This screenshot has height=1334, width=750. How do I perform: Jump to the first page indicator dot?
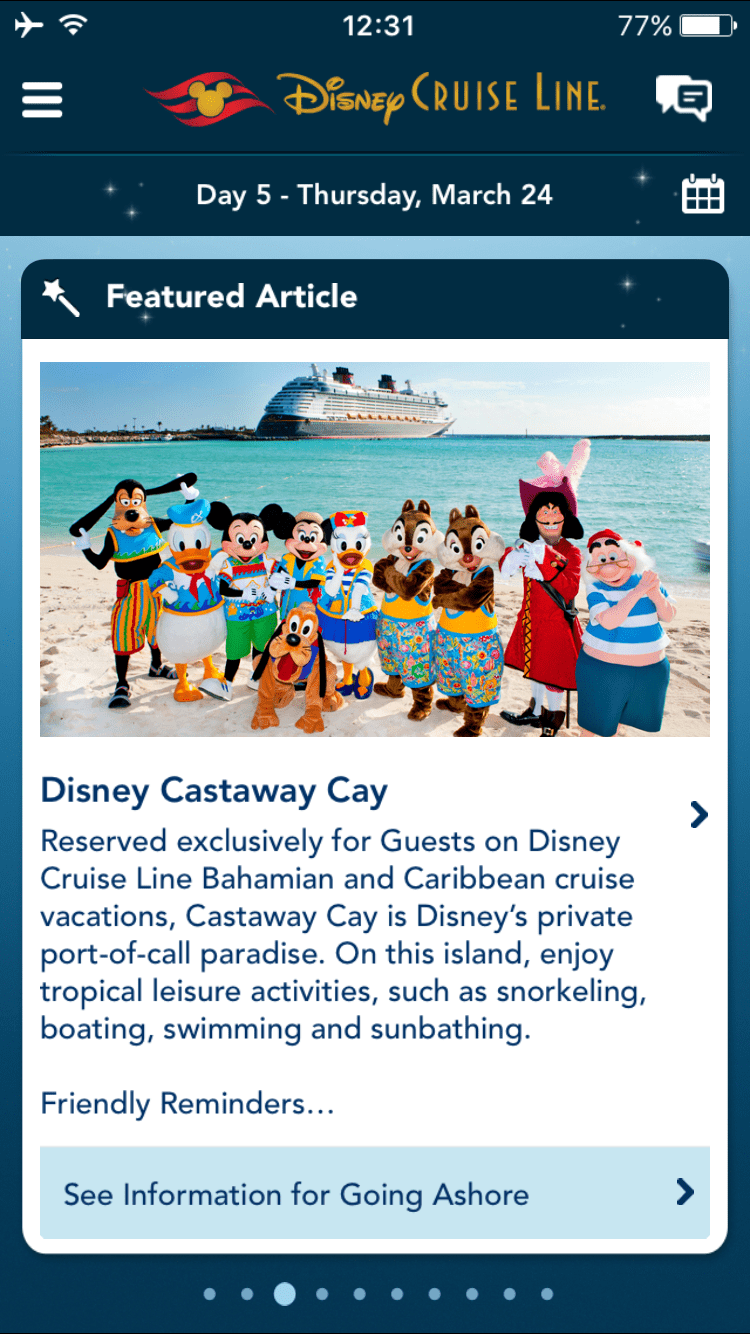click(x=209, y=1294)
